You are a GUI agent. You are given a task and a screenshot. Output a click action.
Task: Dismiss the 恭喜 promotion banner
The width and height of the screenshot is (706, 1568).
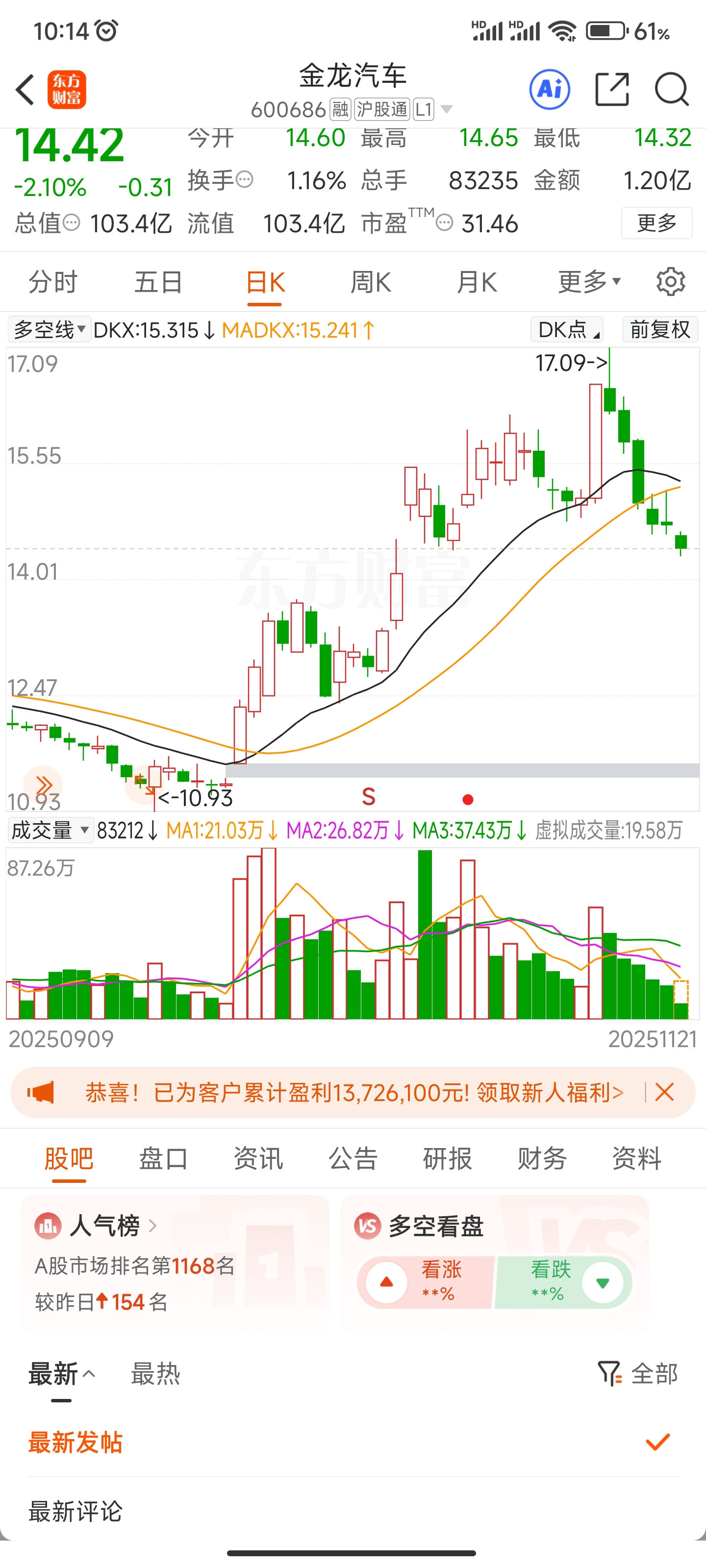click(665, 1093)
